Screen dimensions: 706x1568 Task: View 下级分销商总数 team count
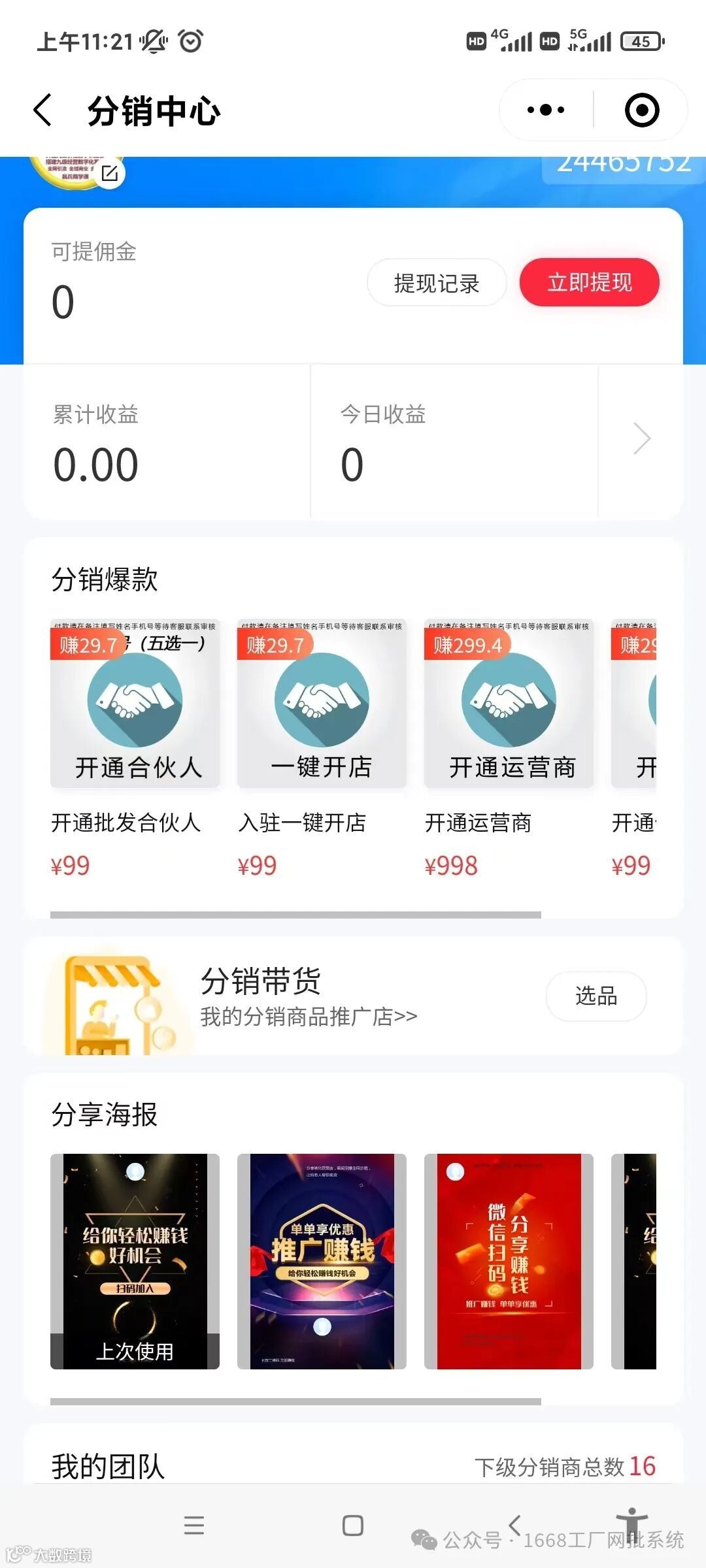pyautogui.click(x=565, y=1467)
